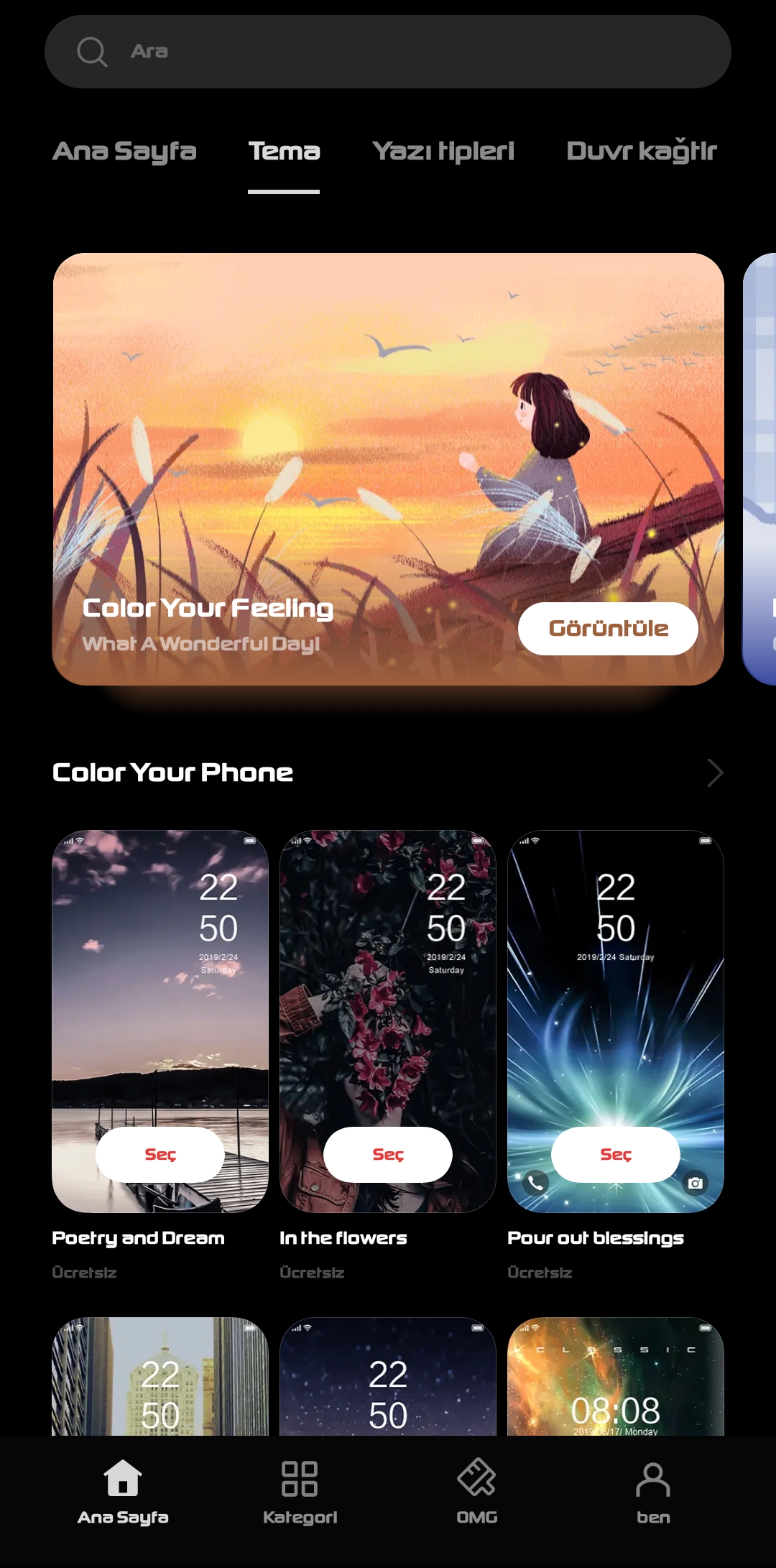776x1568 pixels.
Task: Expand Color Your Phone section arrow
Action: [x=714, y=773]
